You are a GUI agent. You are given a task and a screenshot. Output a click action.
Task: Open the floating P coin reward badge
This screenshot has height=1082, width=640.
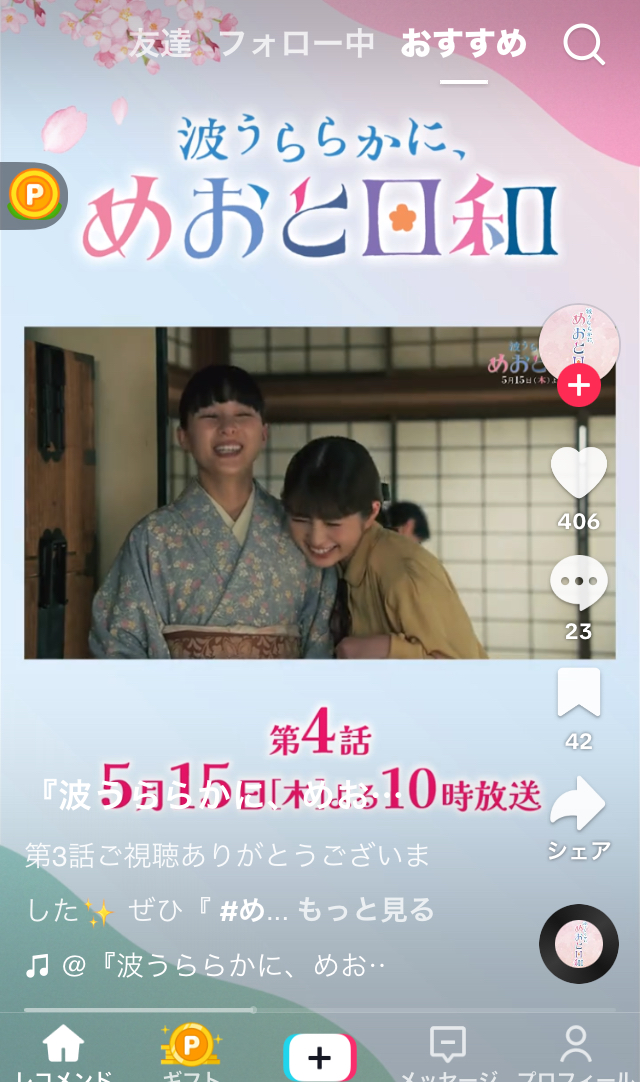click(35, 196)
